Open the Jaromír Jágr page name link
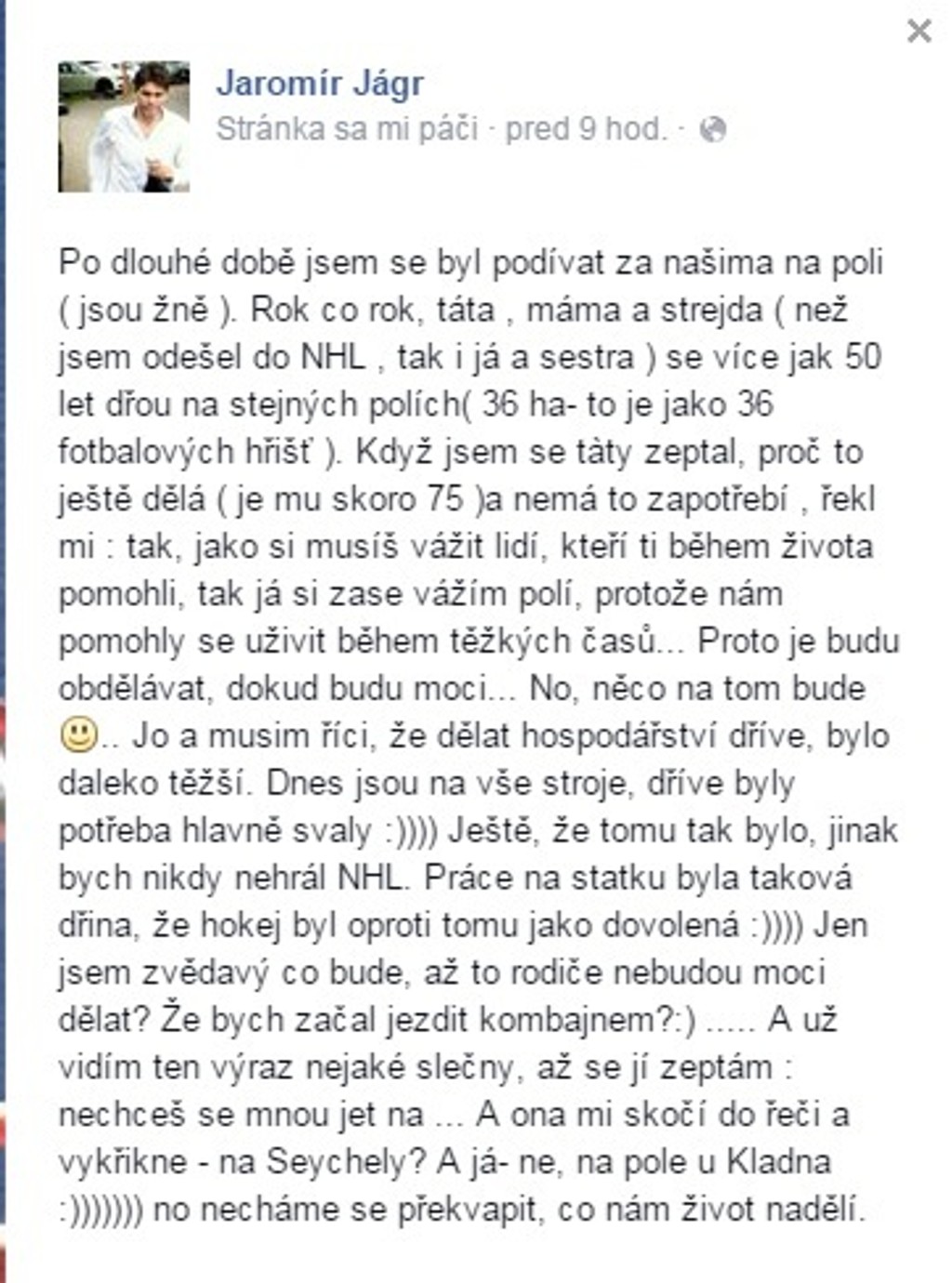 click(320, 84)
